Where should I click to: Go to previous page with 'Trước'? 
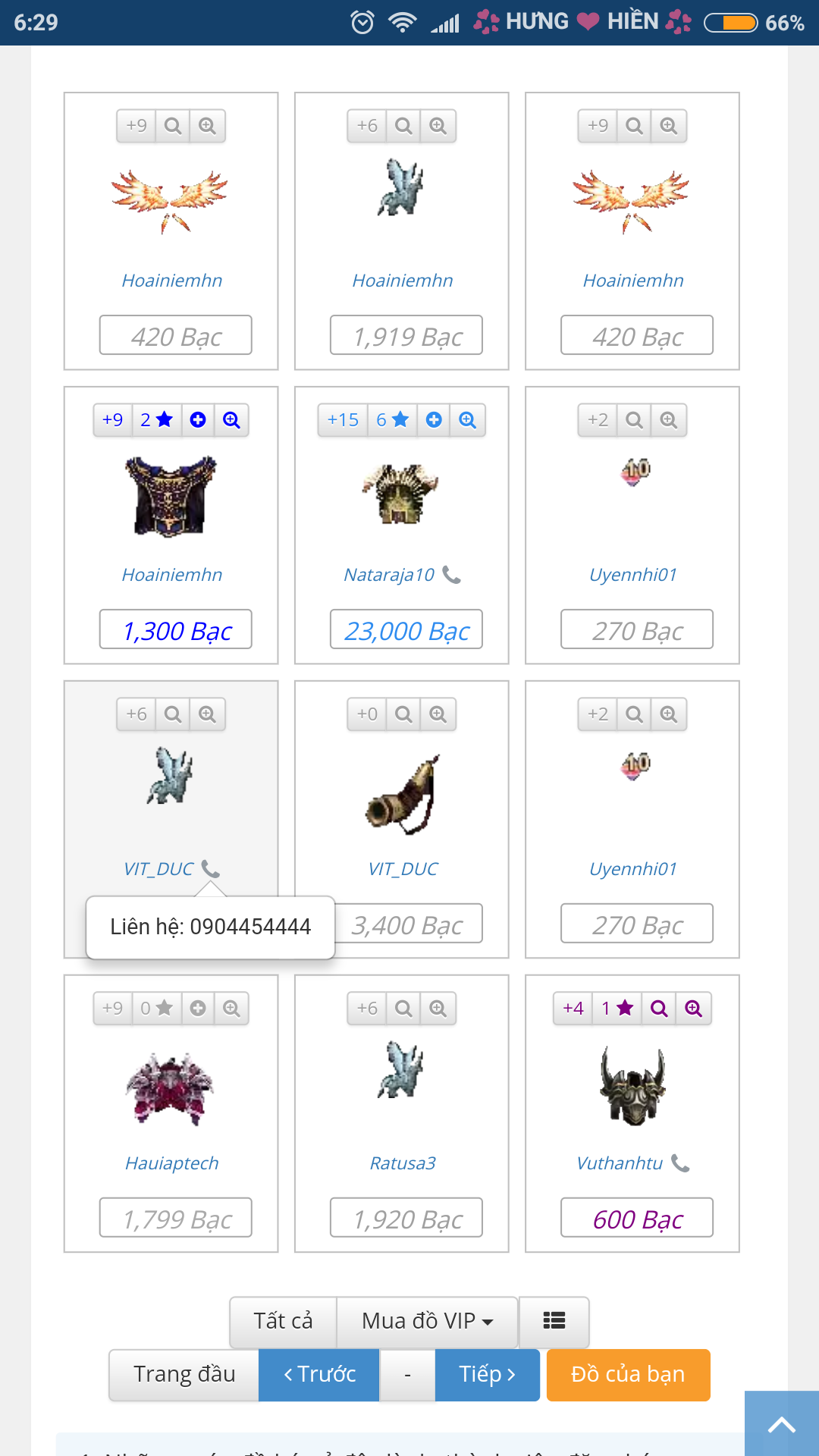(x=319, y=1374)
